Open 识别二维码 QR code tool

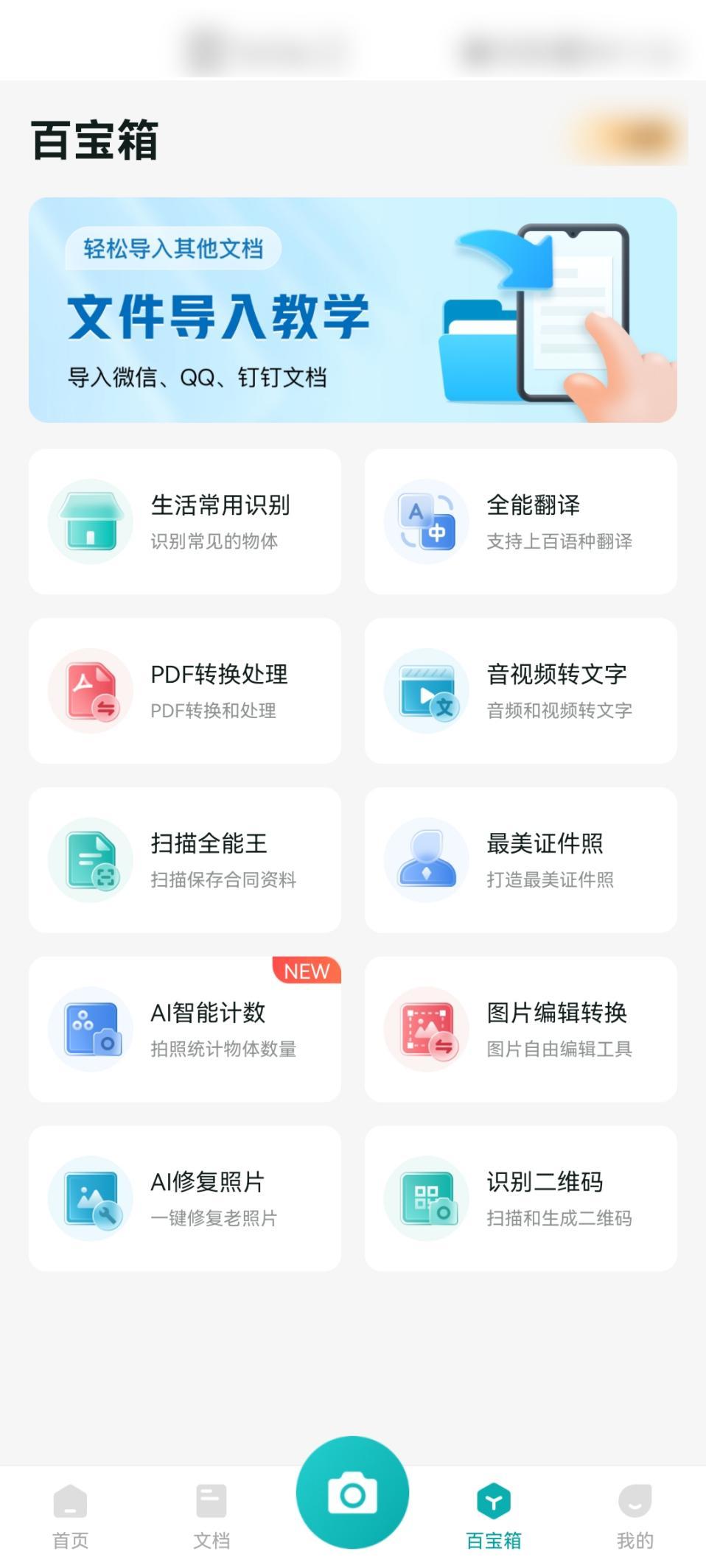pos(520,1198)
